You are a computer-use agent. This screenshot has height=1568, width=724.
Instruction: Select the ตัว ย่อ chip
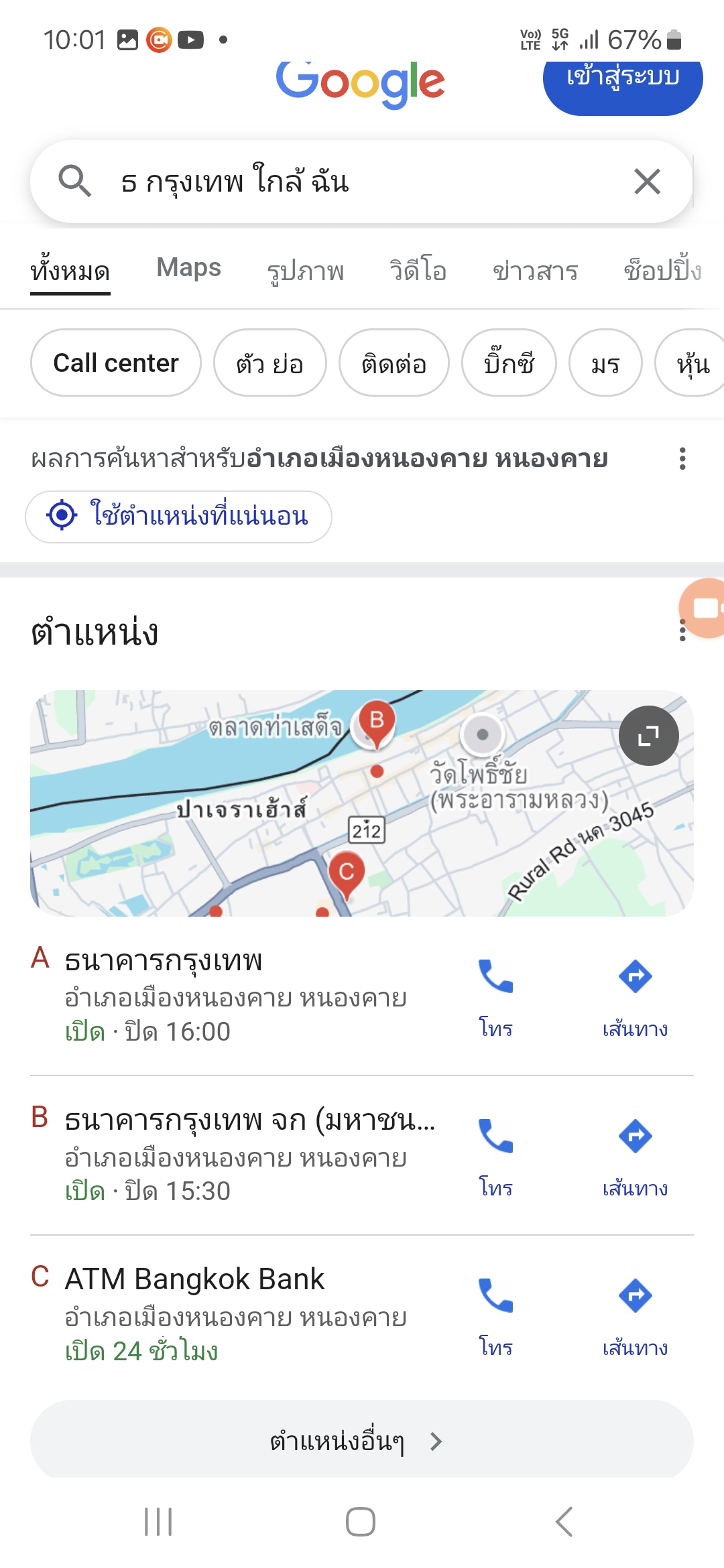[270, 363]
